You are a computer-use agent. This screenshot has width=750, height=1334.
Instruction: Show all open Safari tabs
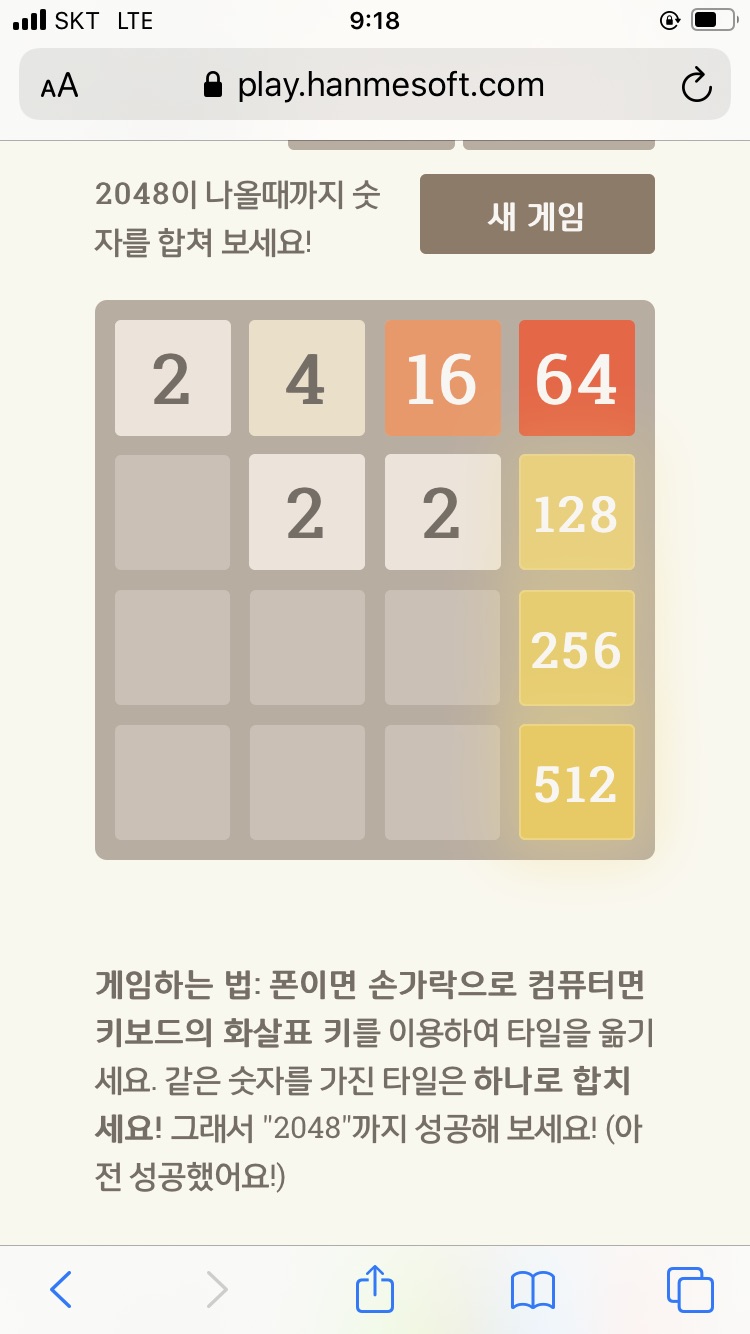689,1290
